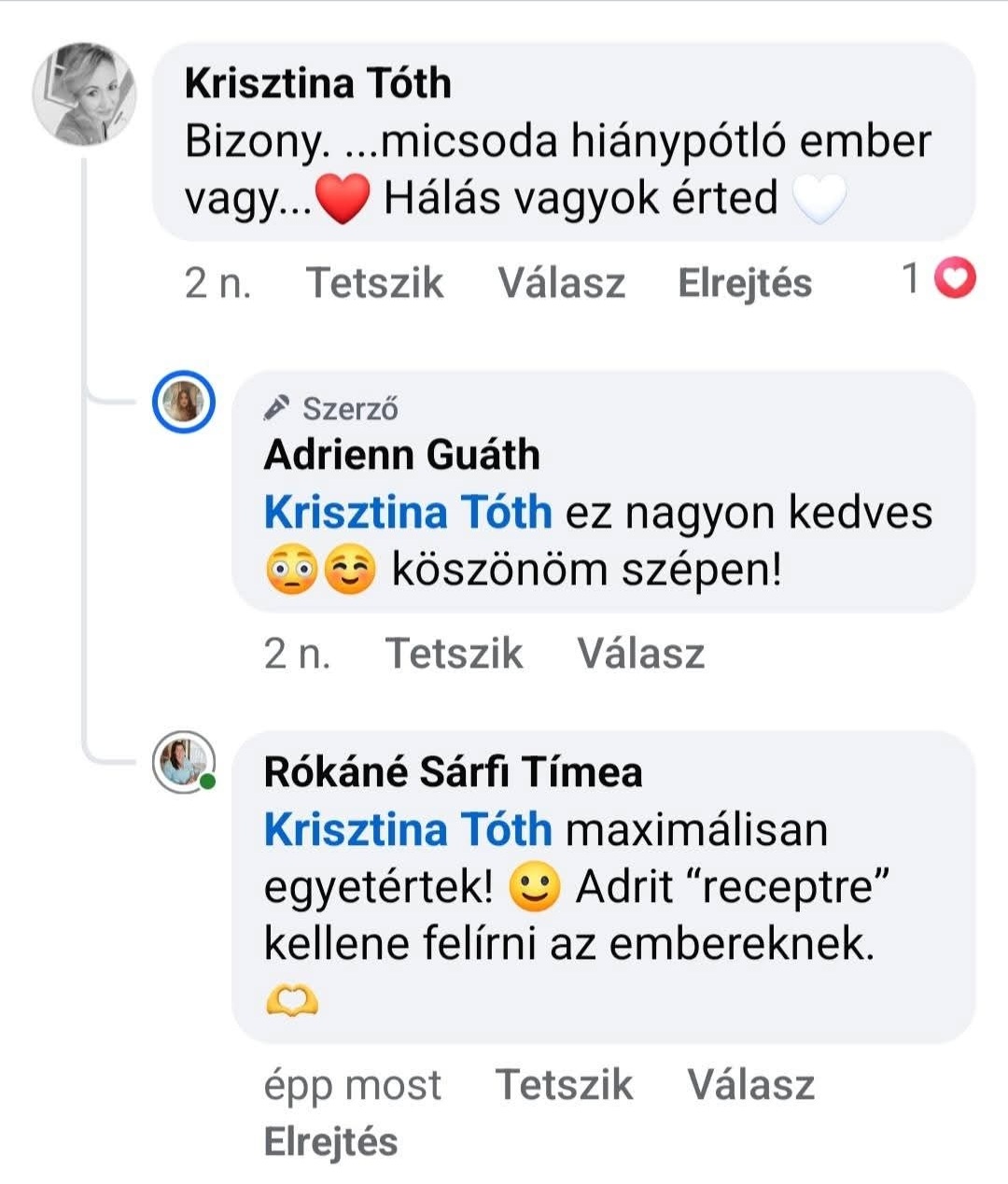Open Krisztina Tóth's name on top comment

[317, 83]
